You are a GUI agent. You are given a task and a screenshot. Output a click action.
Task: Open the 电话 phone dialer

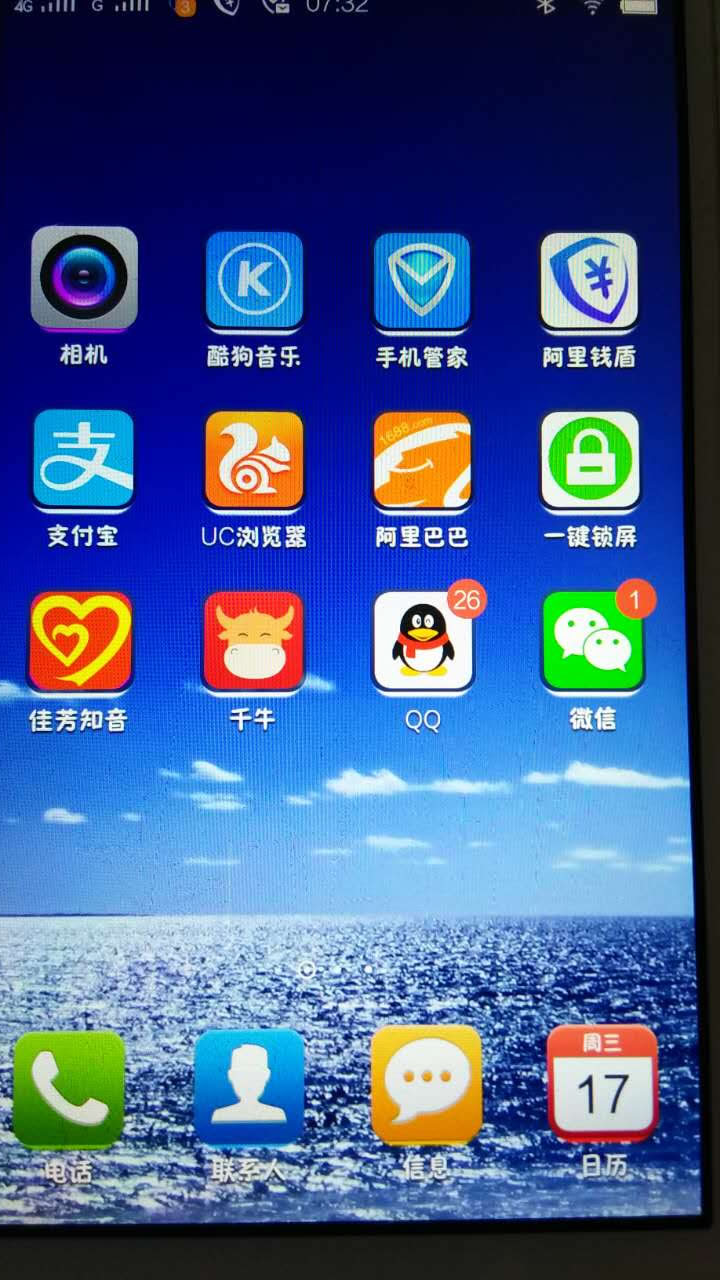[69, 1090]
